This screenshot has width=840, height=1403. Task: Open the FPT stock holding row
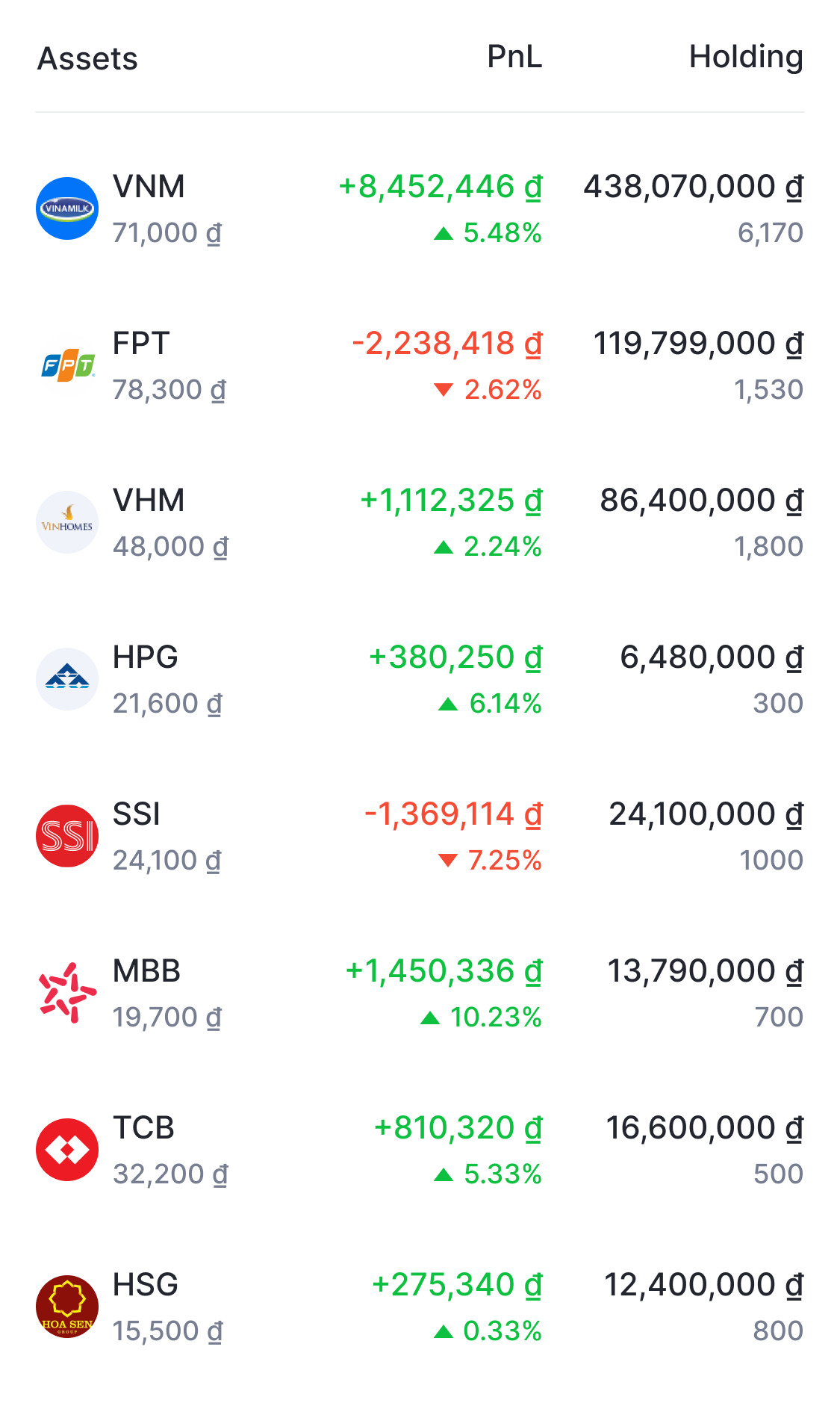click(x=420, y=366)
